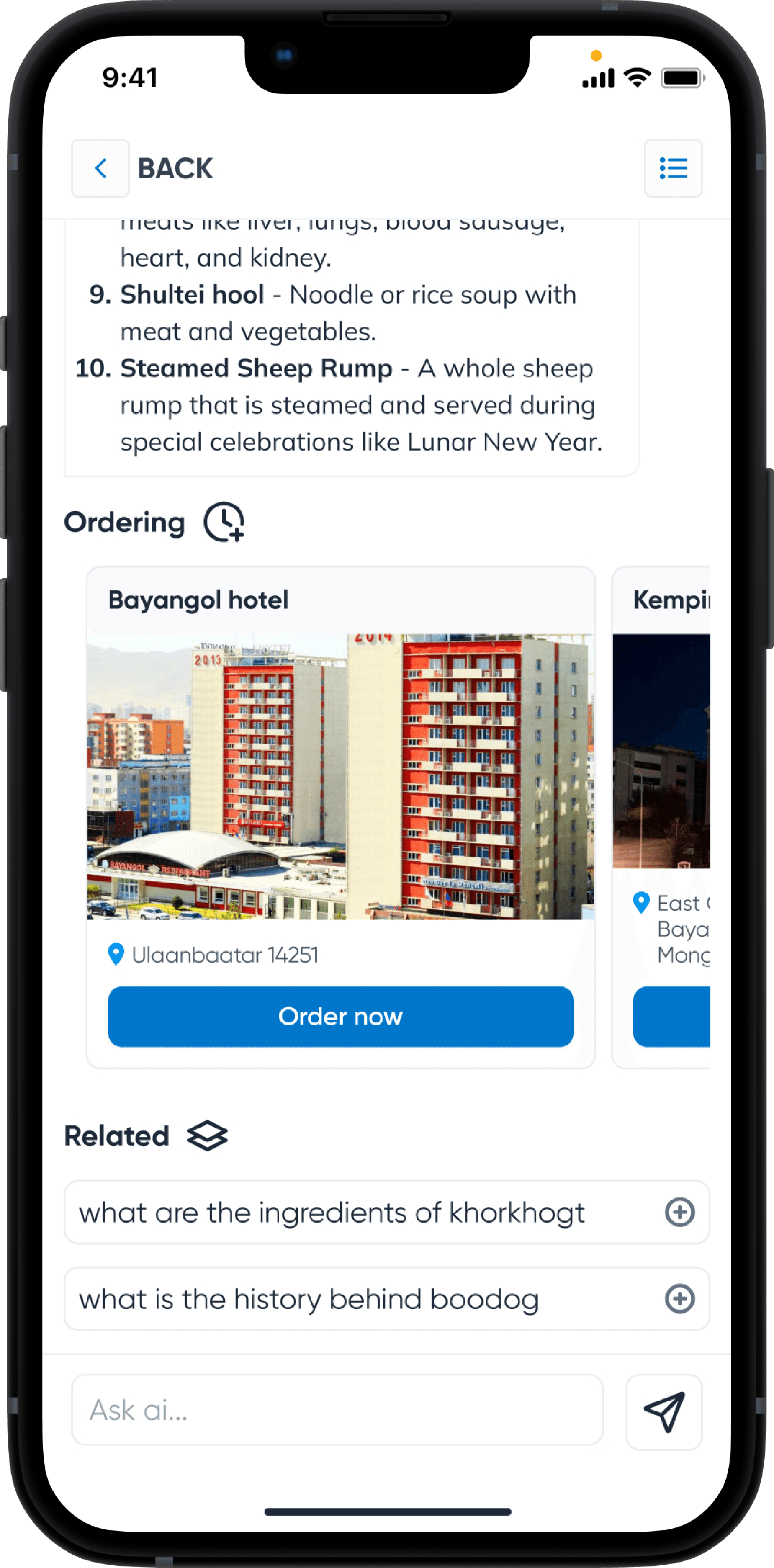Image resolution: width=774 pixels, height=1568 pixels.
Task: Focus the Ask ai input field
Action: 337,1409
